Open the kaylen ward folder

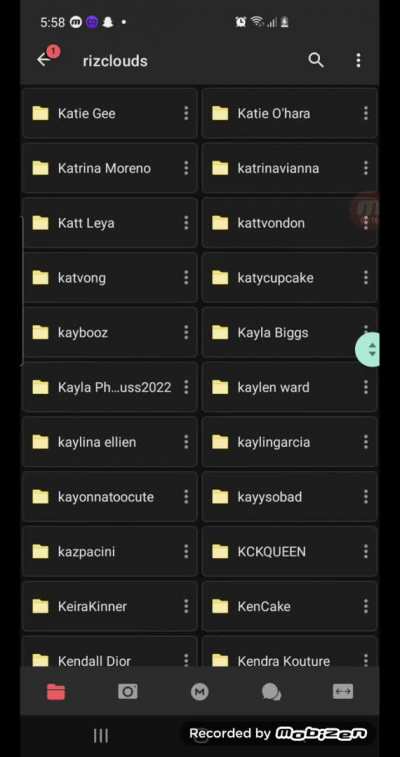[290, 387]
